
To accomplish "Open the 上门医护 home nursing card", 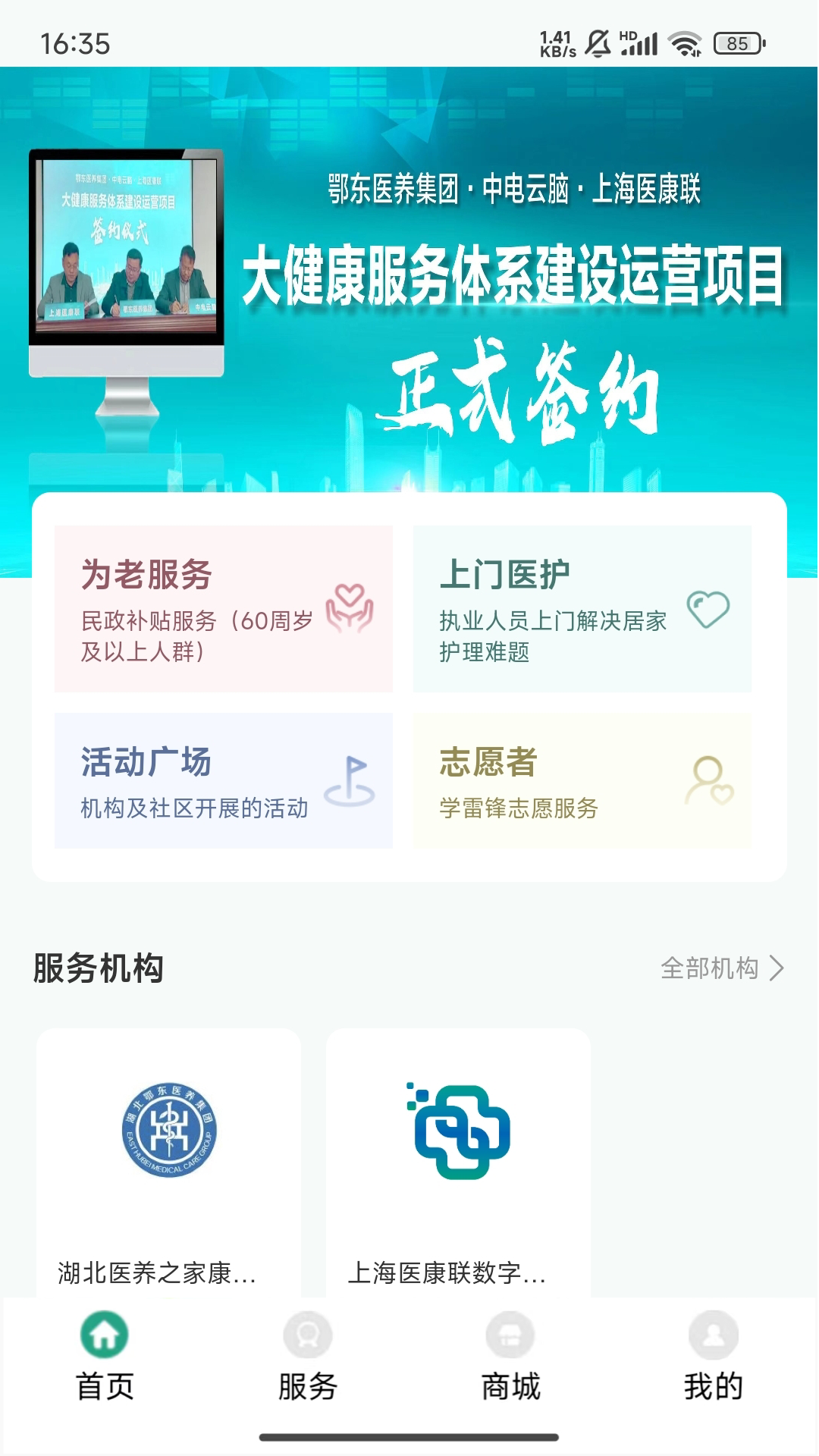I will [x=580, y=610].
